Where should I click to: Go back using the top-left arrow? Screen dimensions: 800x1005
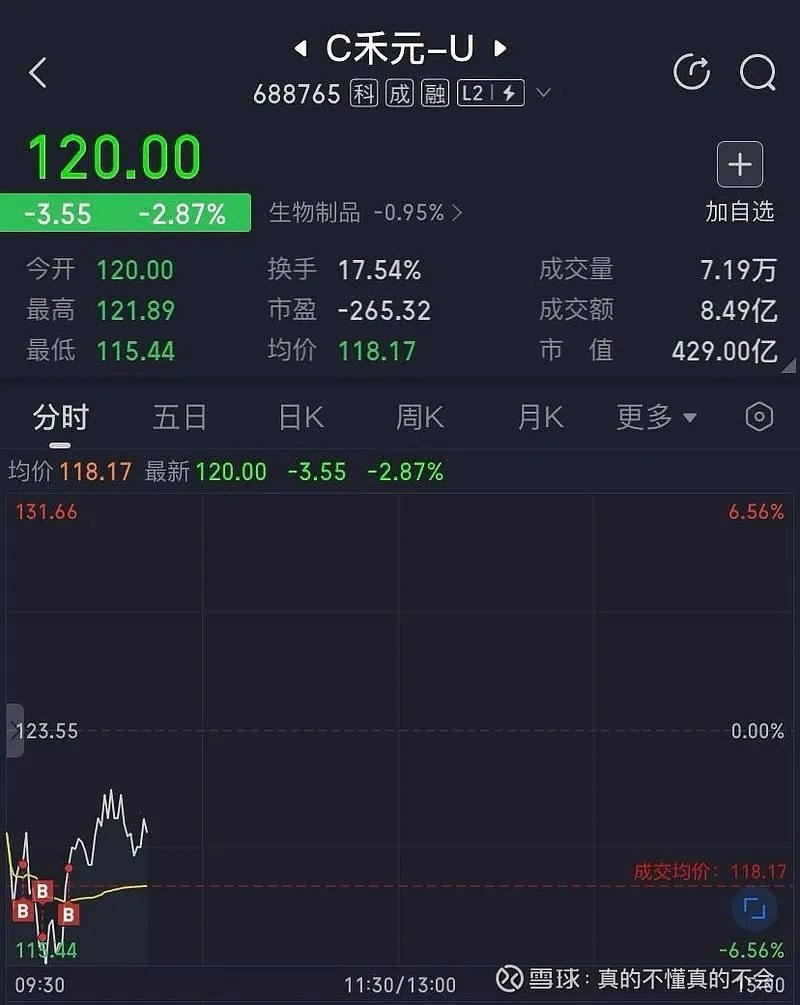[x=38, y=73]
